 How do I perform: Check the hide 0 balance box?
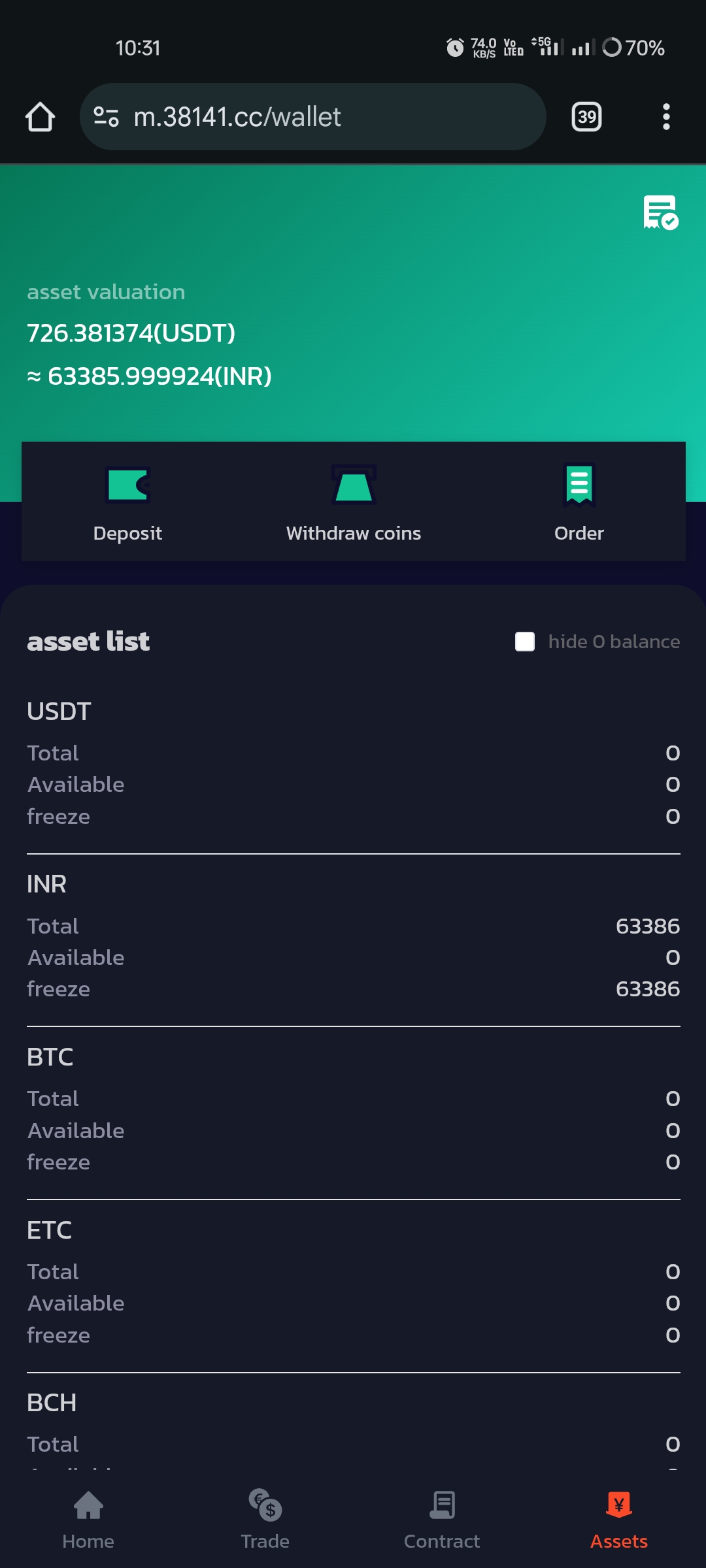[525, 642]
